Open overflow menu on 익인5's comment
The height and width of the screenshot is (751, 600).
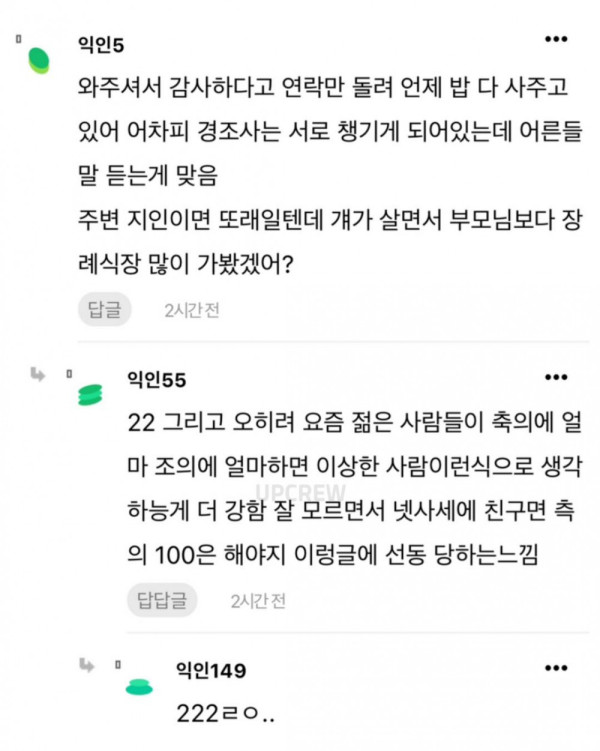pos(555,39)
